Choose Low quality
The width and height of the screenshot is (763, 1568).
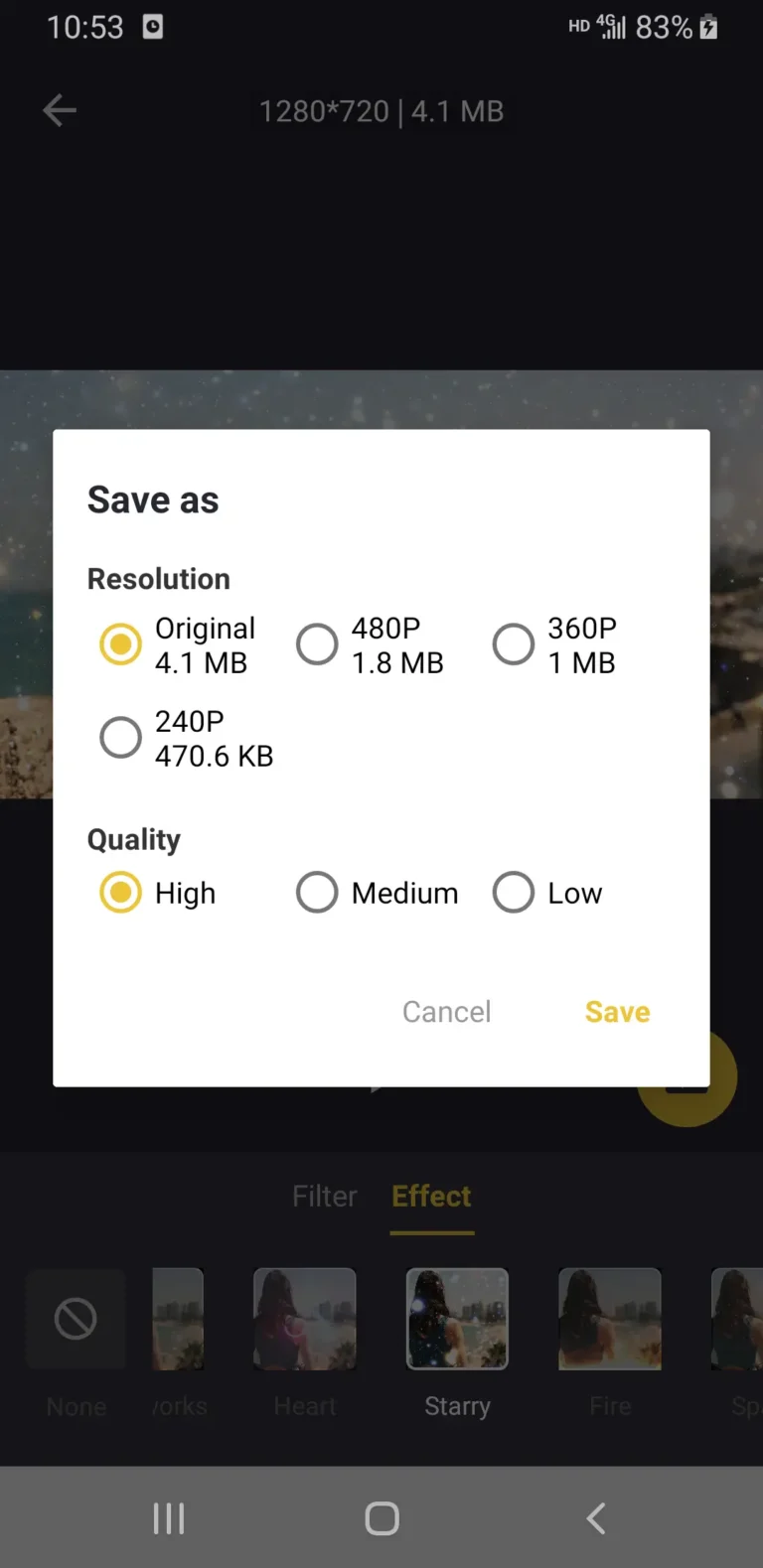(x=514, y=892)
